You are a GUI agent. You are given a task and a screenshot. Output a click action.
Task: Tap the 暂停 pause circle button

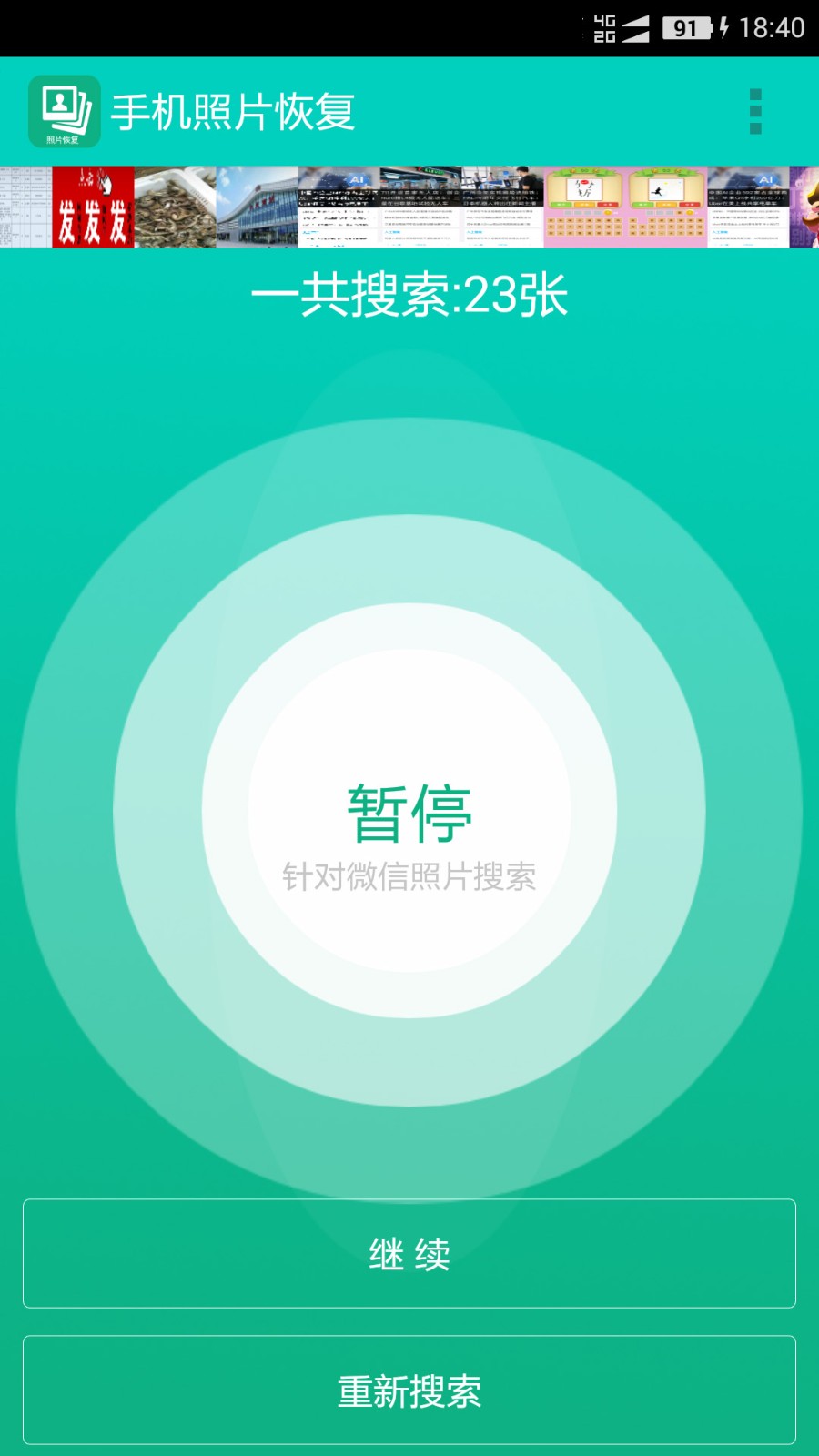coord(409,810)
